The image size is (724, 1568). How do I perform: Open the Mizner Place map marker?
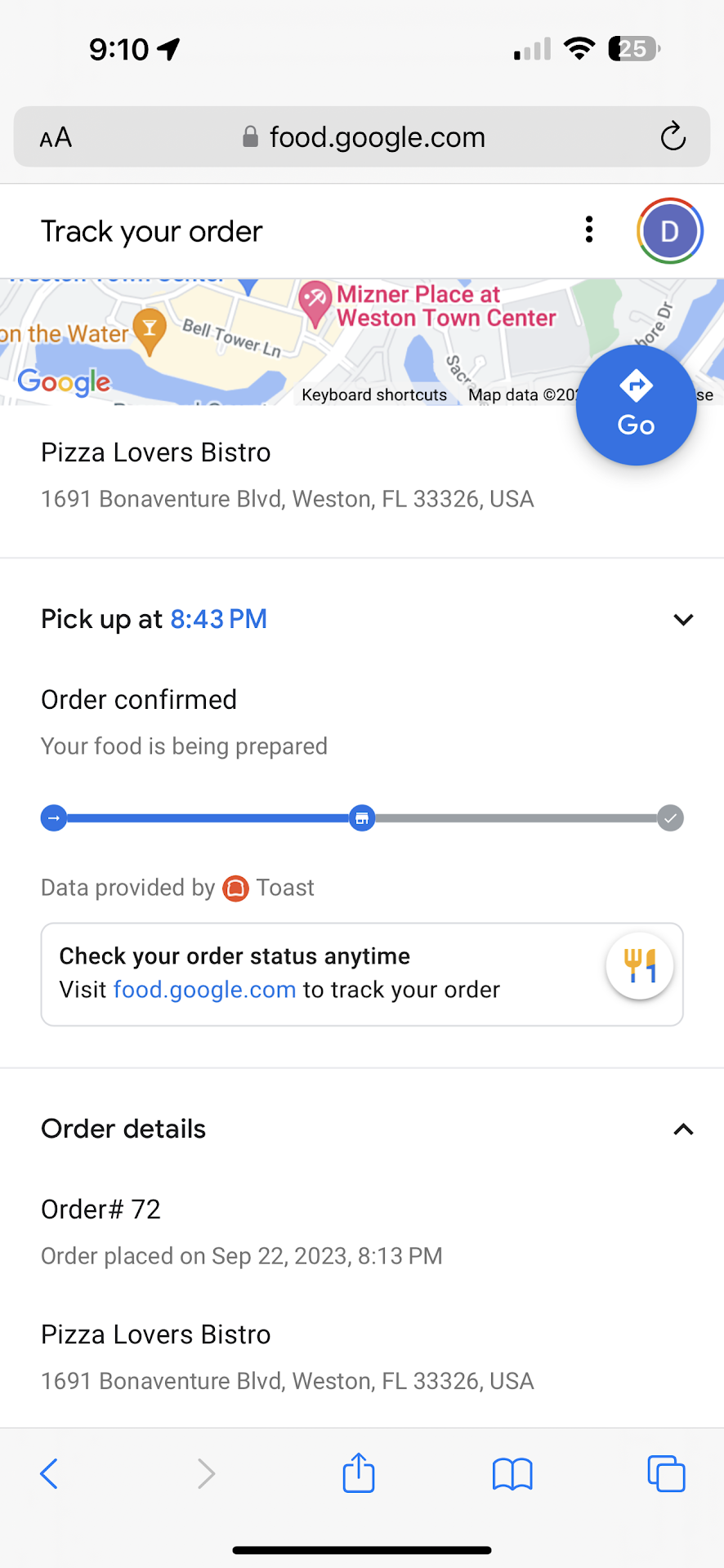(315, 301)
